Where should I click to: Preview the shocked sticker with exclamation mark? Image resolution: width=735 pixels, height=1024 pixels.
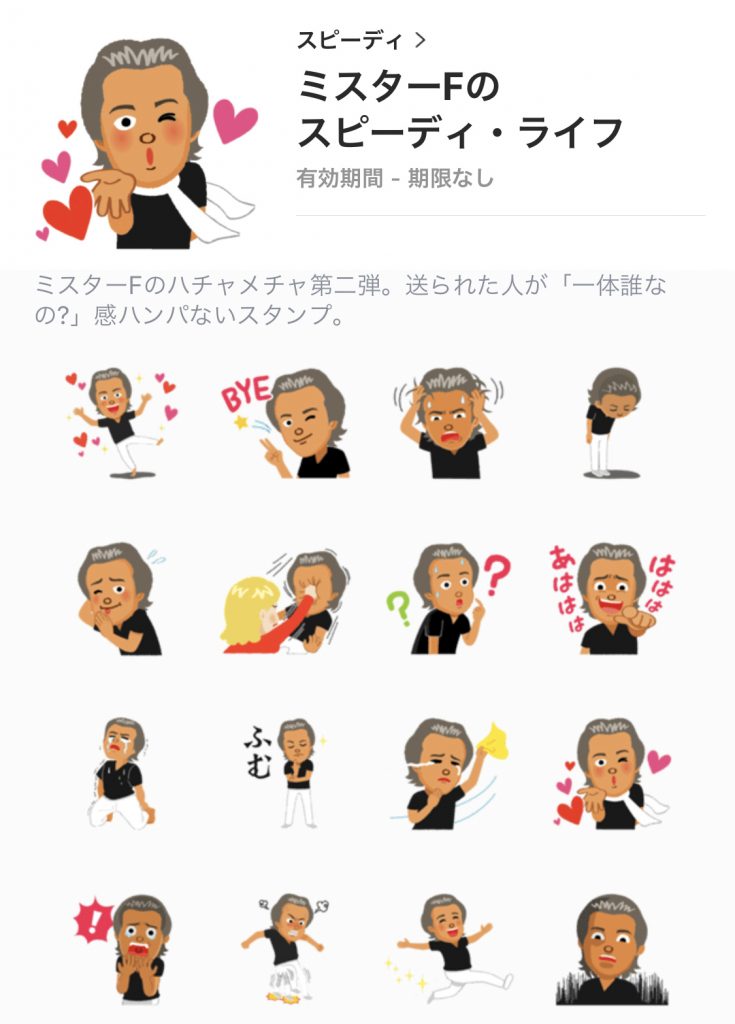click(x=120, y=948)
